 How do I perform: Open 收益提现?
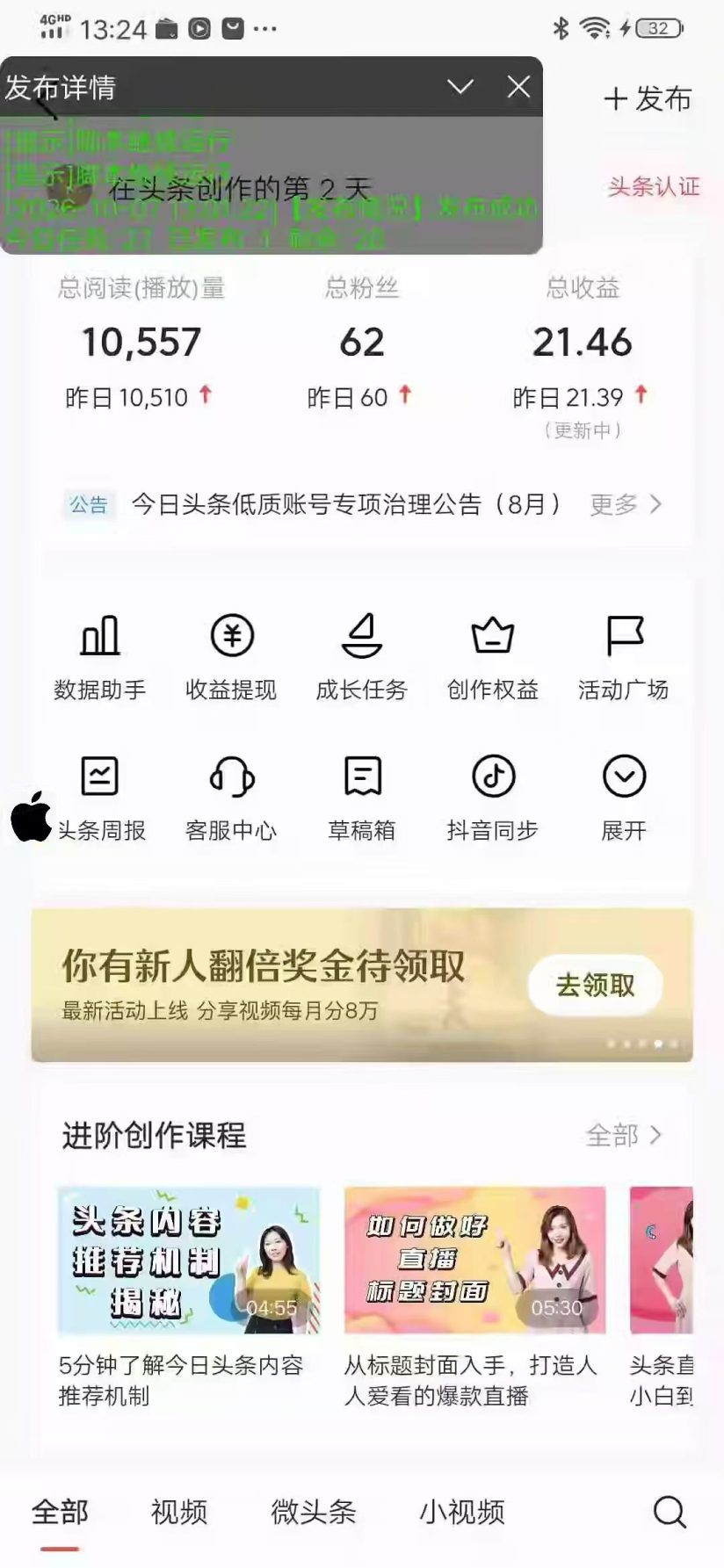coord(231,658)
